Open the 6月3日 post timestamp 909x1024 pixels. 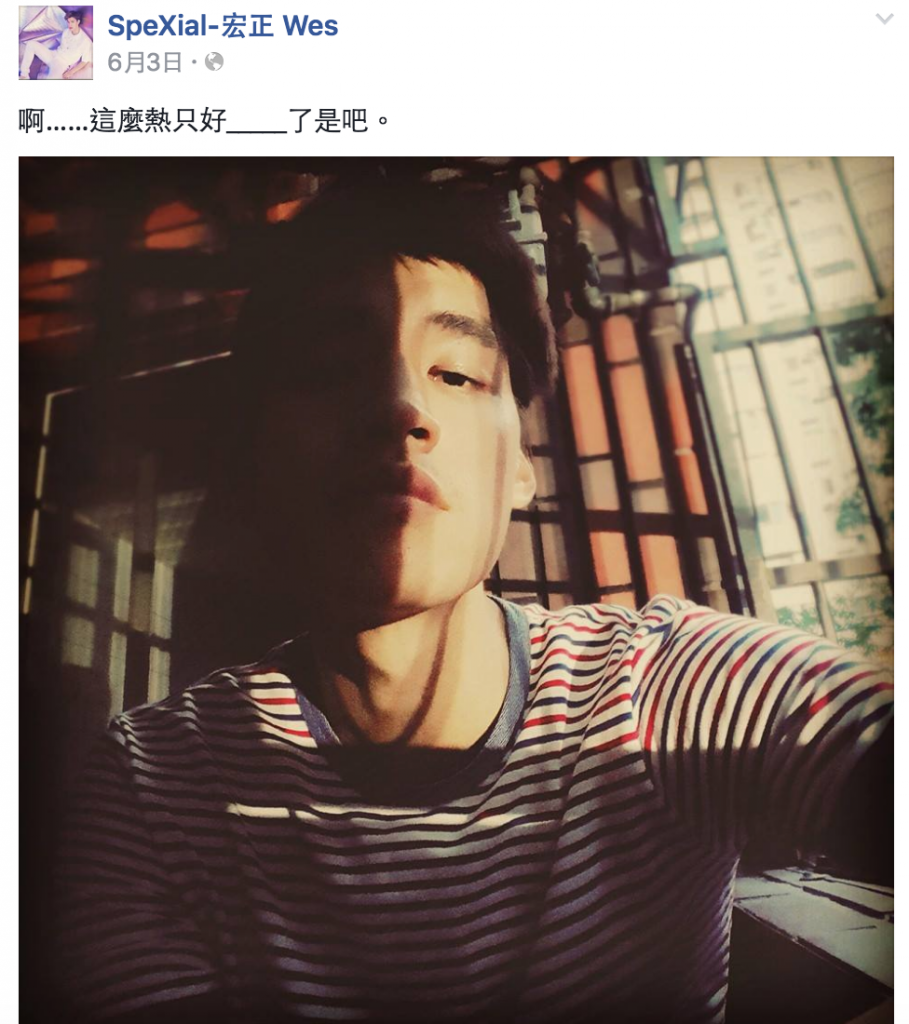click(144, 62)
